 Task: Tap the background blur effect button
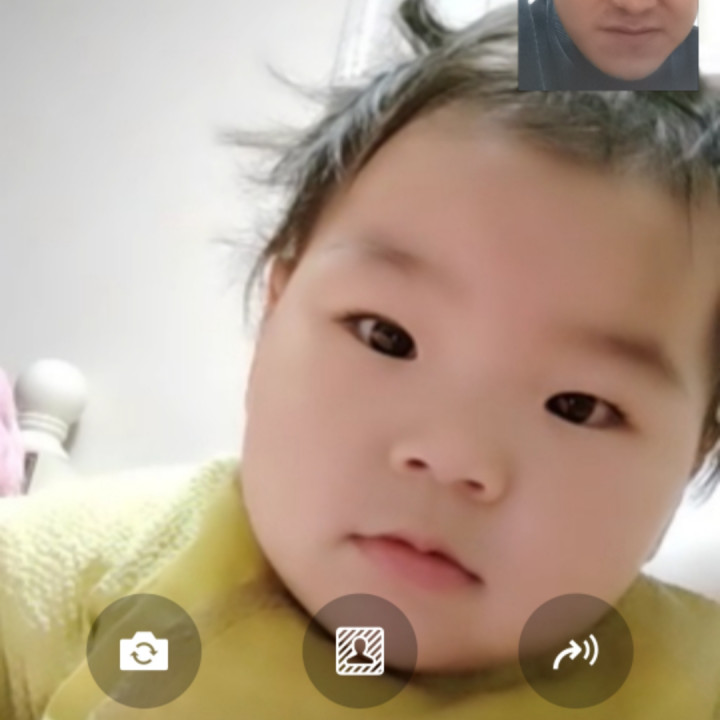point(360,651)
